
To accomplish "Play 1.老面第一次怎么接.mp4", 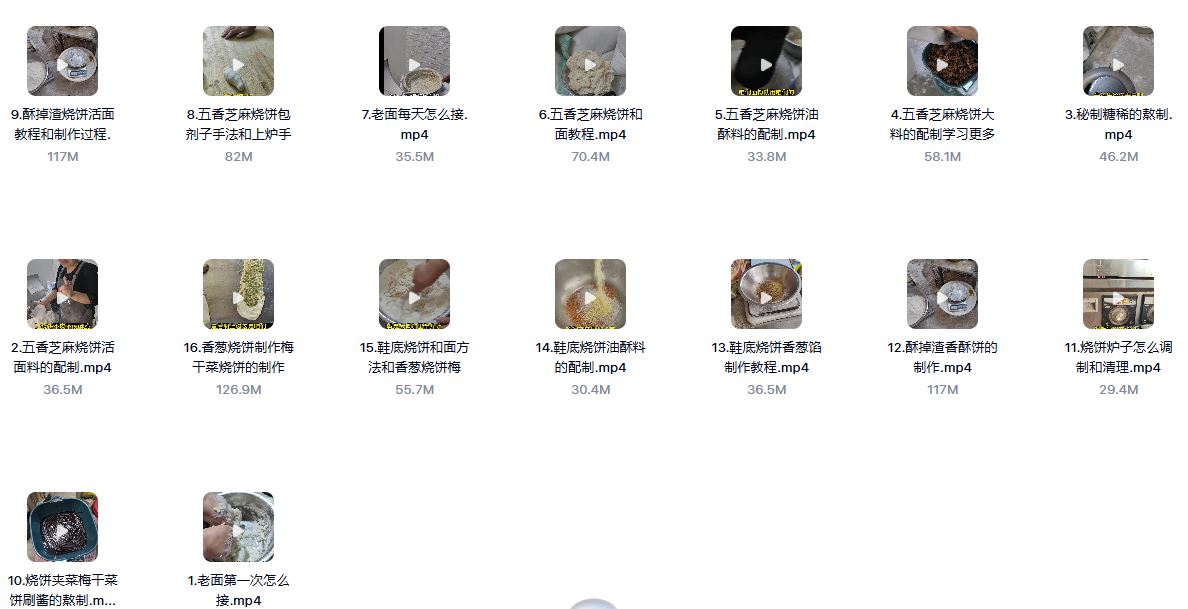I will (238, 527).
